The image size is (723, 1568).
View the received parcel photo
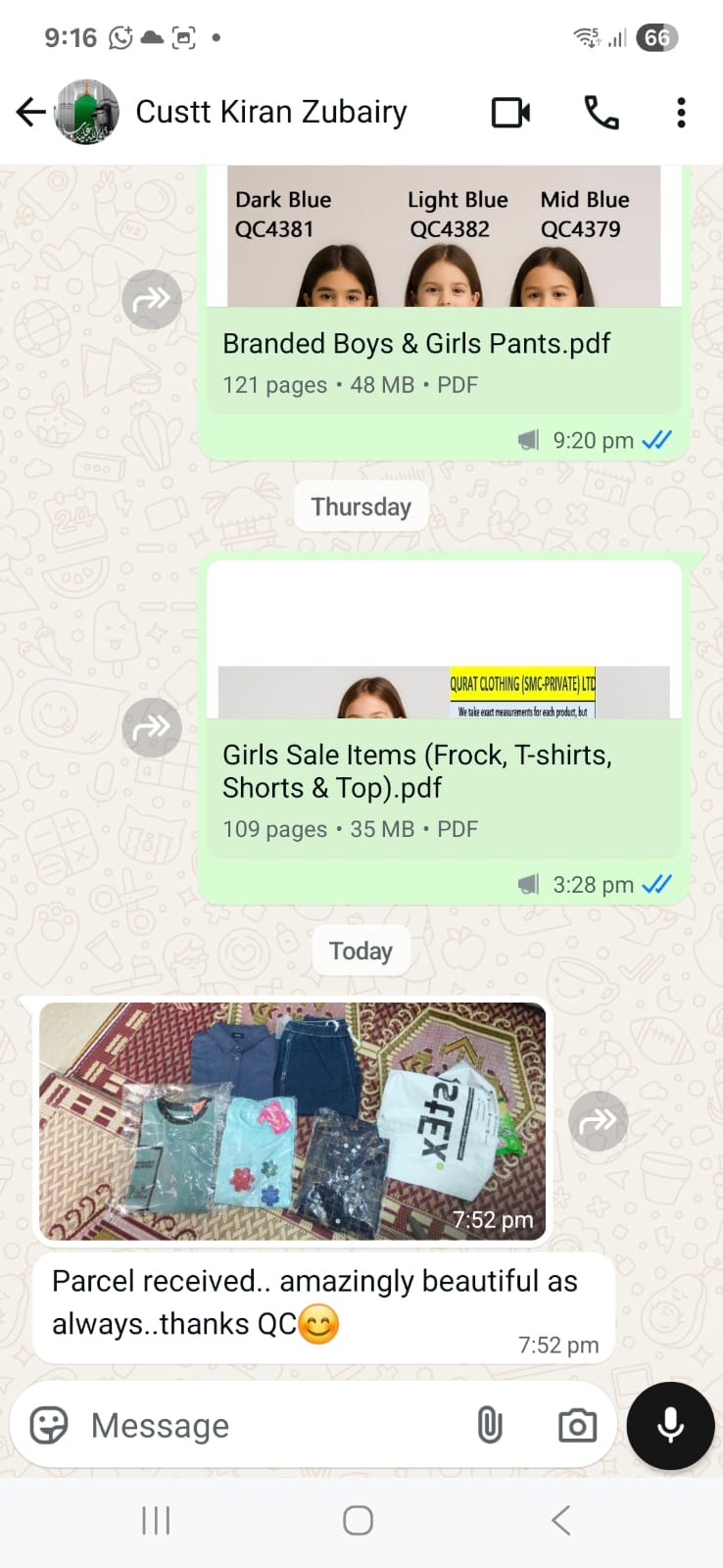click(292, 1120)
